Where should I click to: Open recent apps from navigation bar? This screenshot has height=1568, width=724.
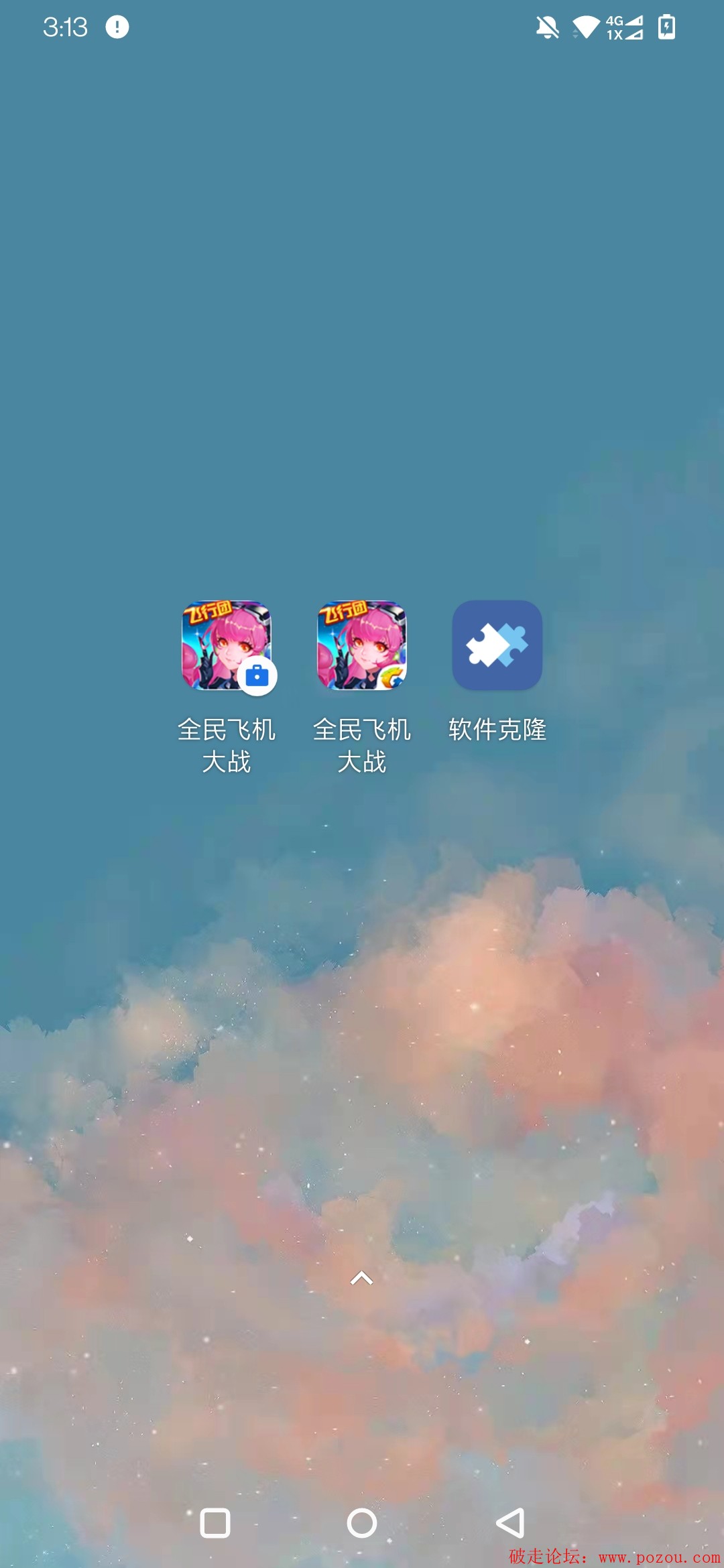pos(215,1523)
